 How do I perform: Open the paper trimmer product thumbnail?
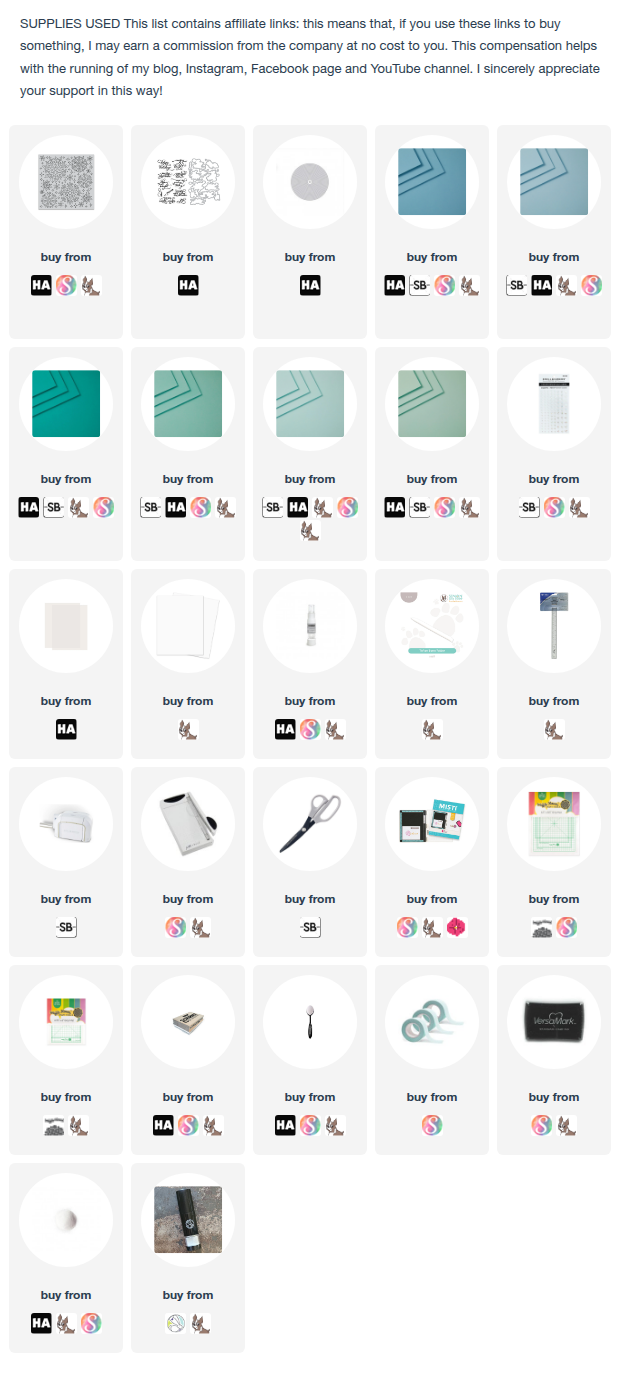(188, 824)
